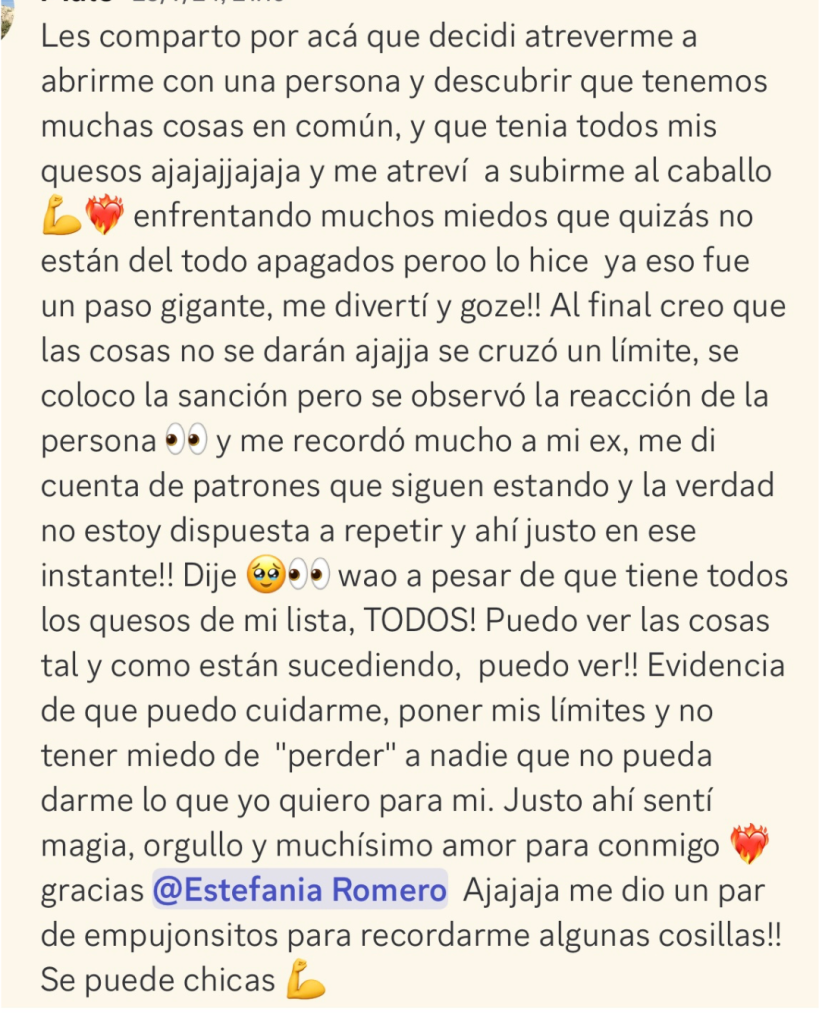Open the @Estefania Romero mention

(x=299, y=888)
